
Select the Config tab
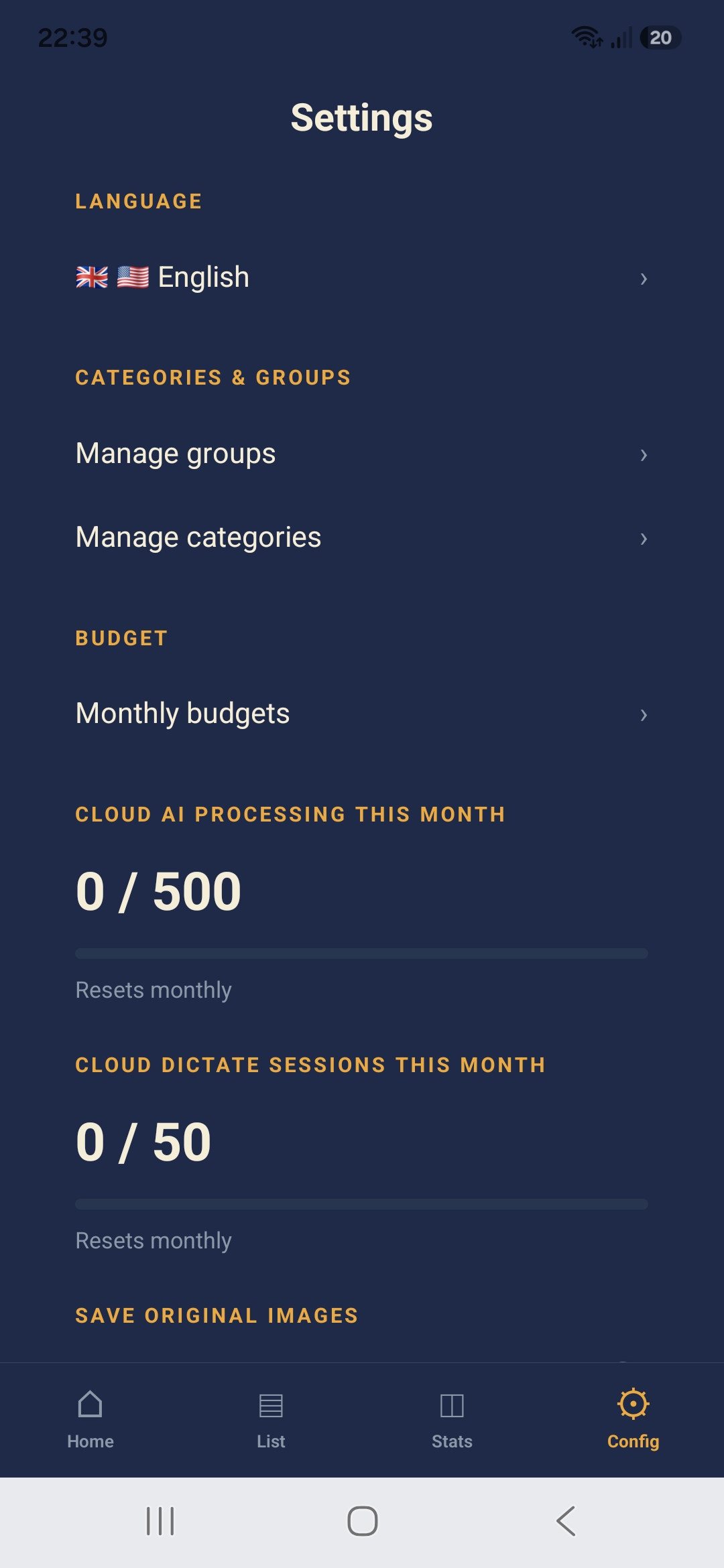point(633,1420)
